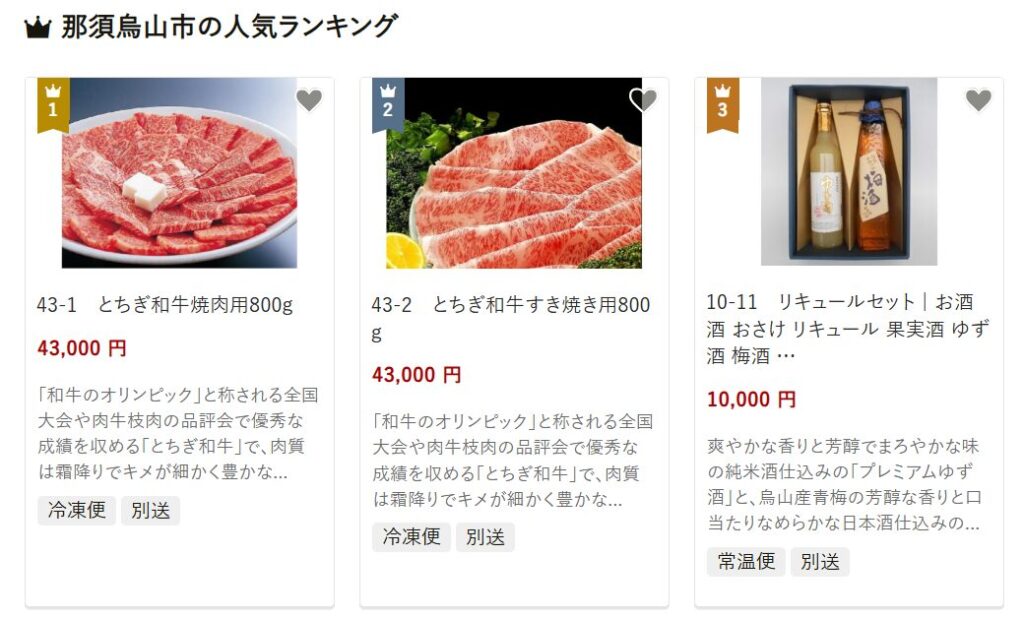Open the 43-2 とちぎ和牛すき焼き用800g product card
1024x618 pixels.
(x=510, y=305)
